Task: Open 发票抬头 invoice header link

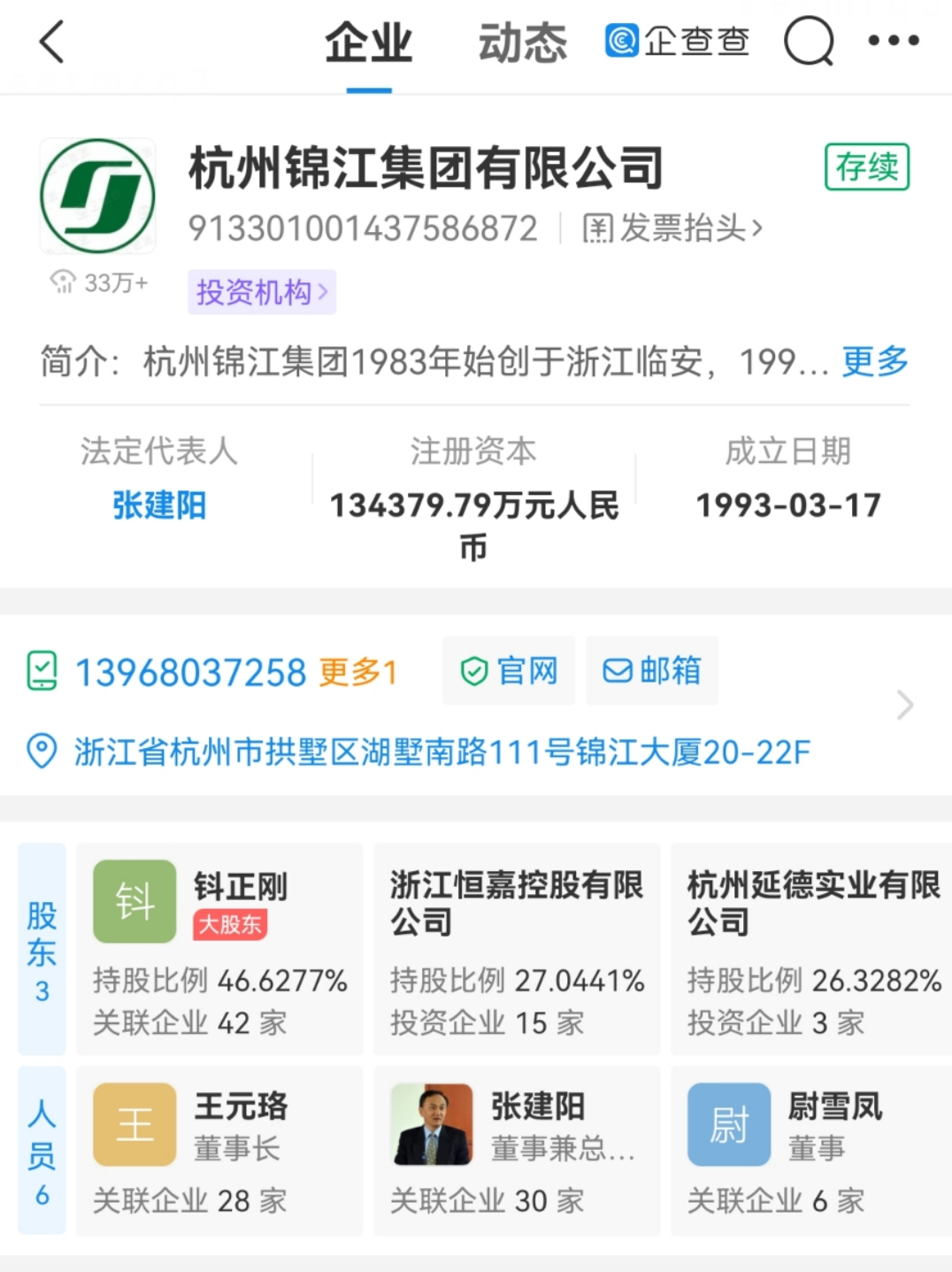Action: click(x=672, y=228)
